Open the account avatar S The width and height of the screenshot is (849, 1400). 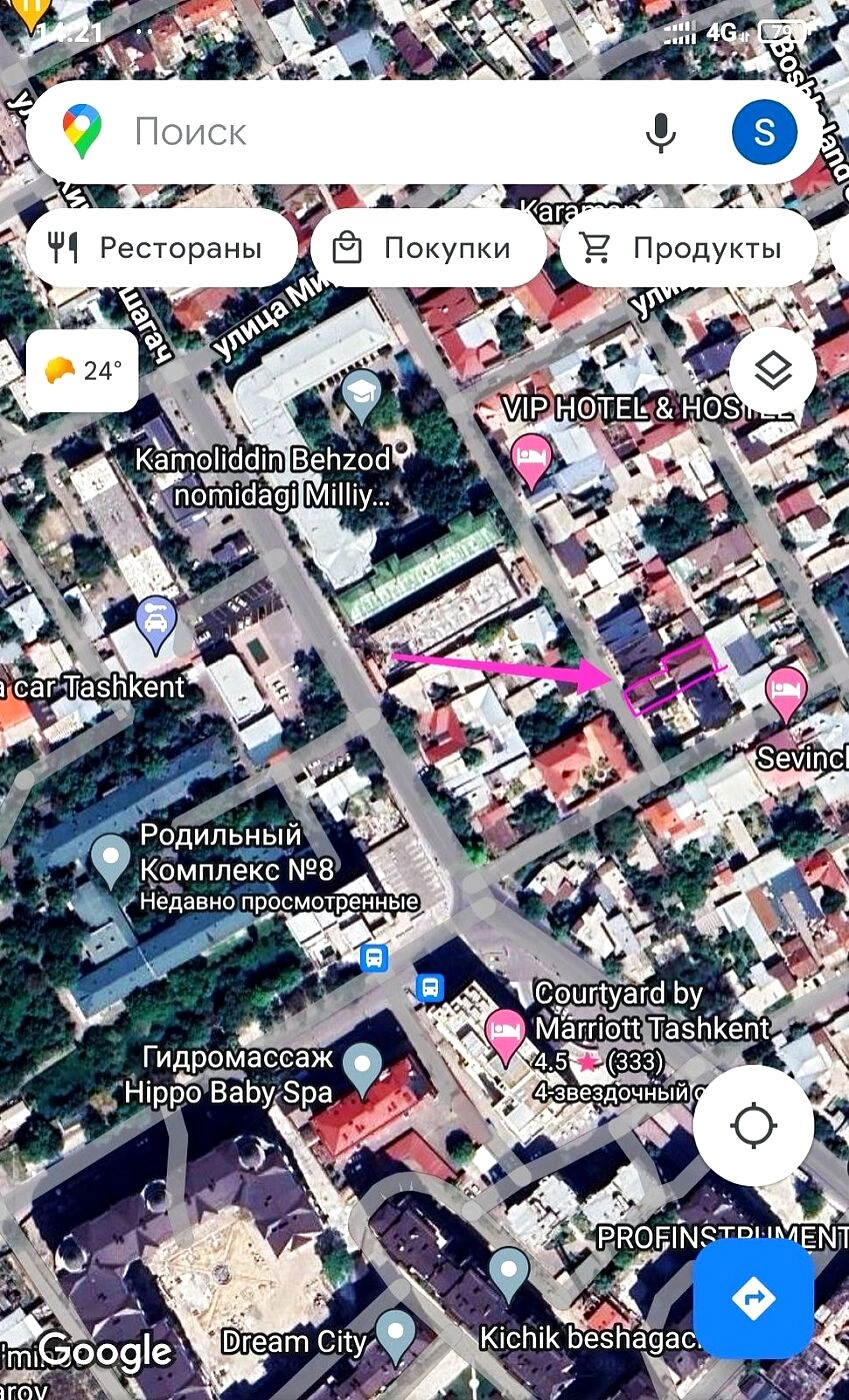tap(765, 132)
